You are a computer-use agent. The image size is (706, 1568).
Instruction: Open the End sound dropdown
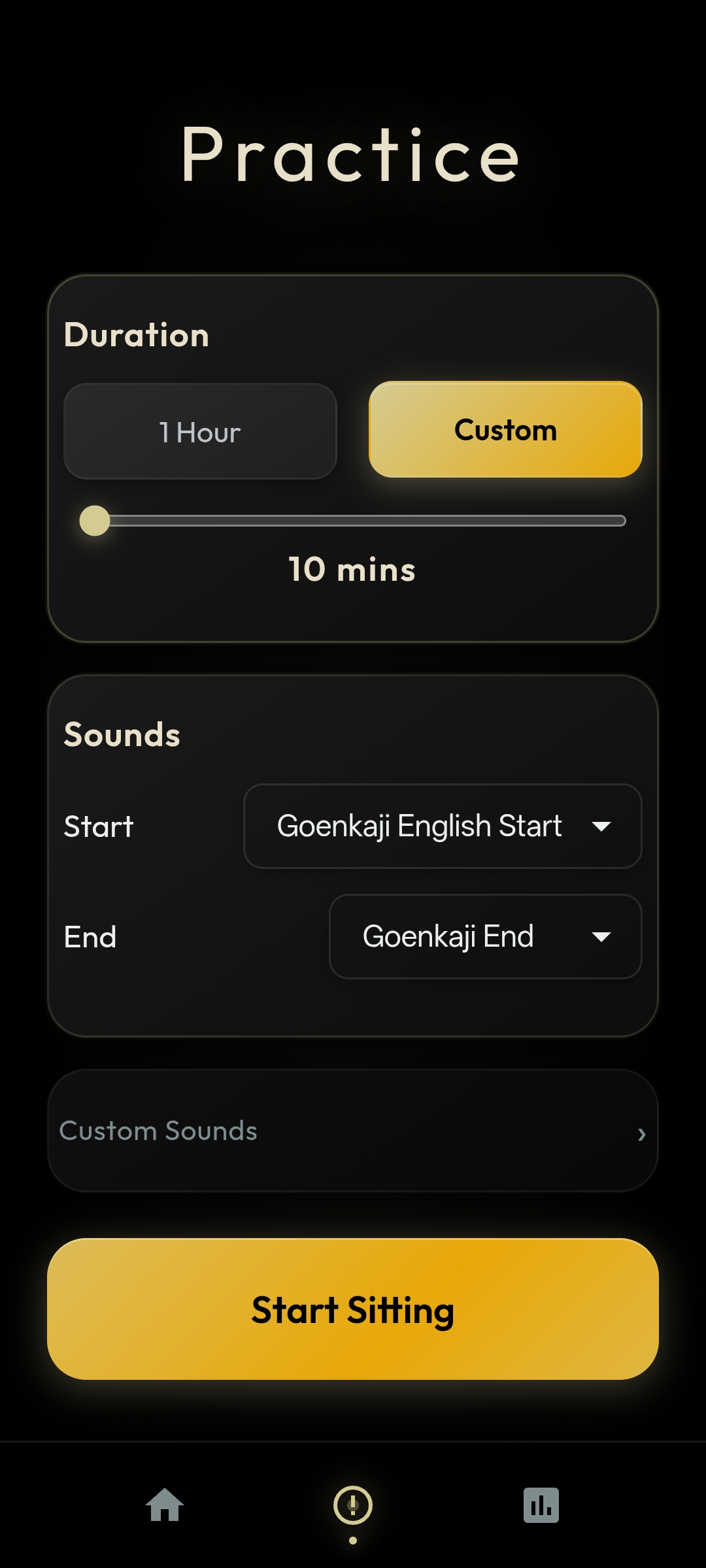point(485,937)
